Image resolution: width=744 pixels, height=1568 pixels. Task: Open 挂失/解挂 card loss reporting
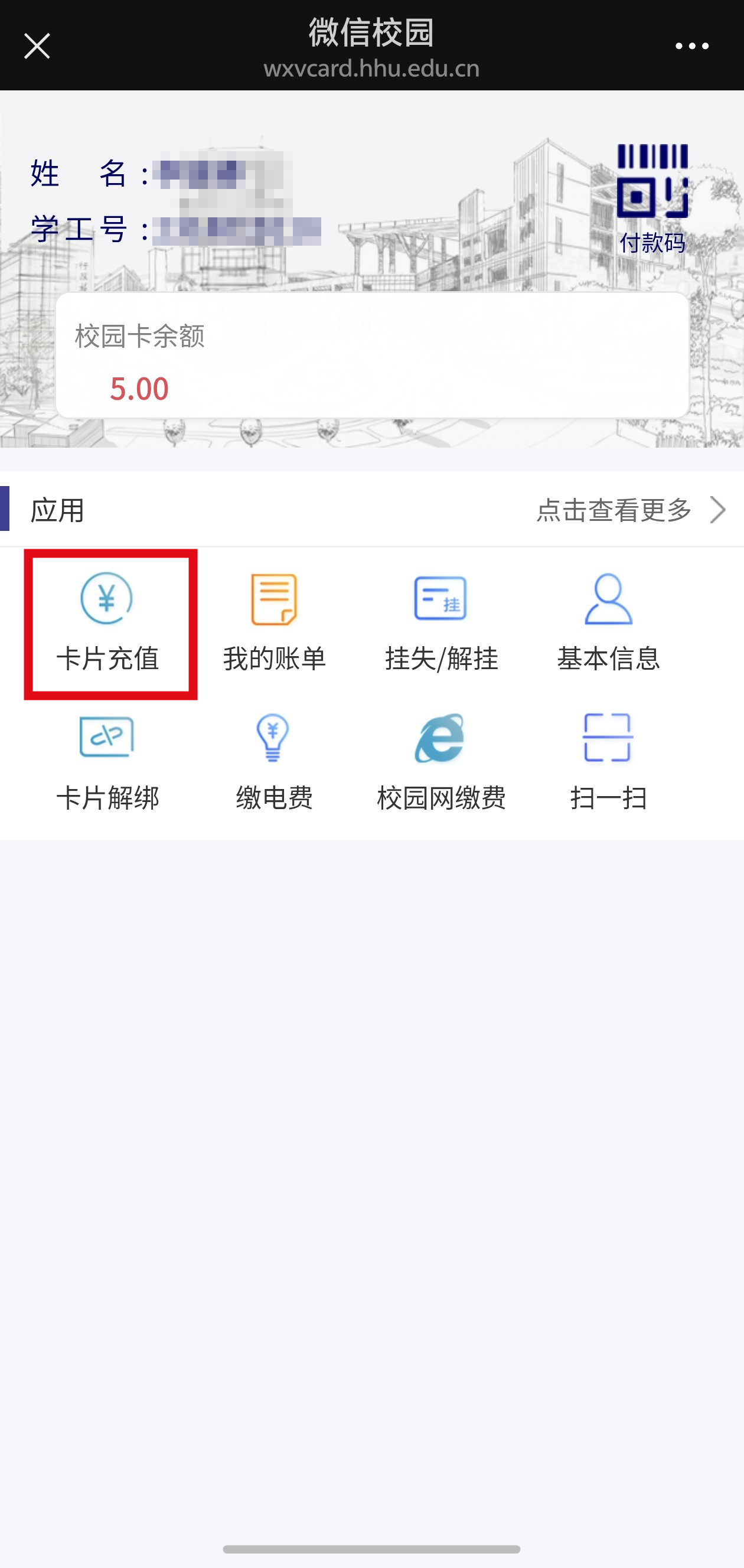[x=441, y=623]
